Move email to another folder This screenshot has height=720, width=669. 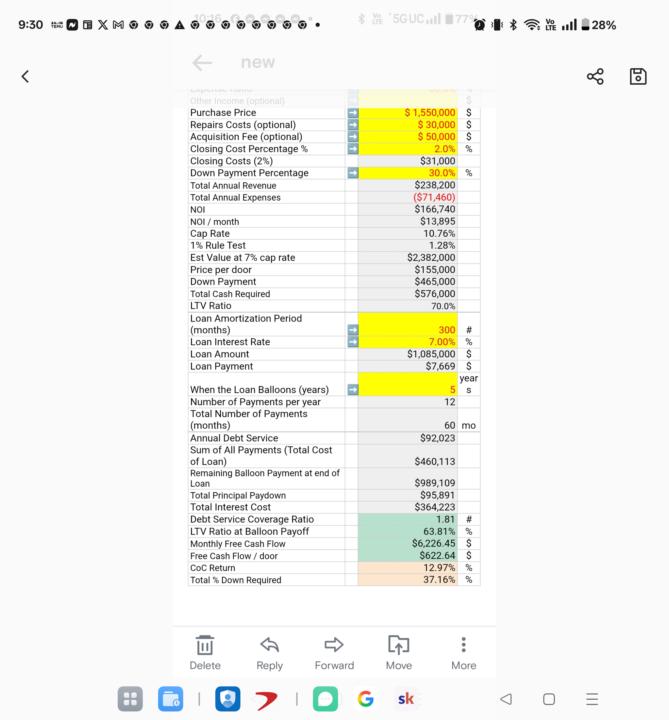(x=398, y=652)
